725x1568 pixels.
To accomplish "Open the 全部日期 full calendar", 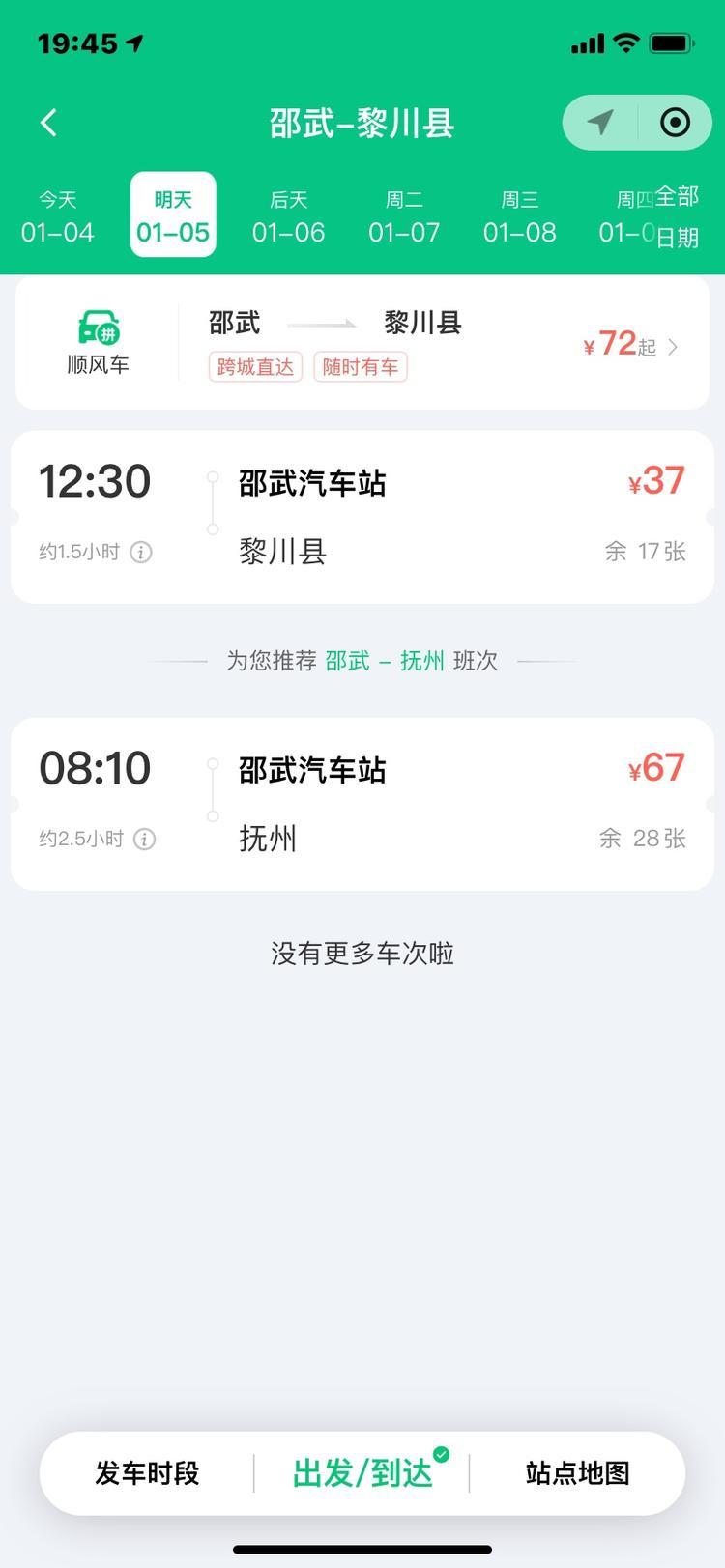I will (x=678, y=216).
